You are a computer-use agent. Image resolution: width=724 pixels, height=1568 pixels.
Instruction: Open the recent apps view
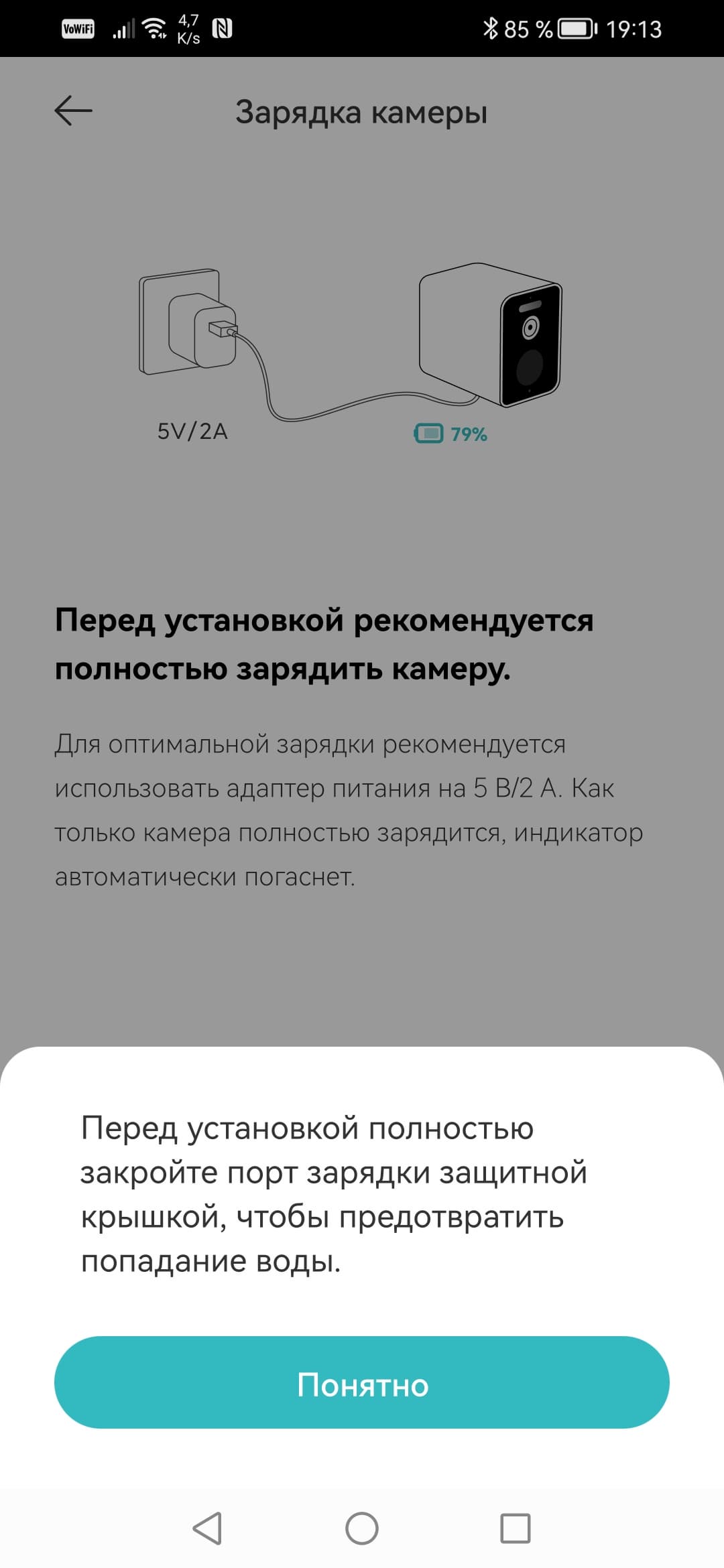click(x=516, y=1528)
